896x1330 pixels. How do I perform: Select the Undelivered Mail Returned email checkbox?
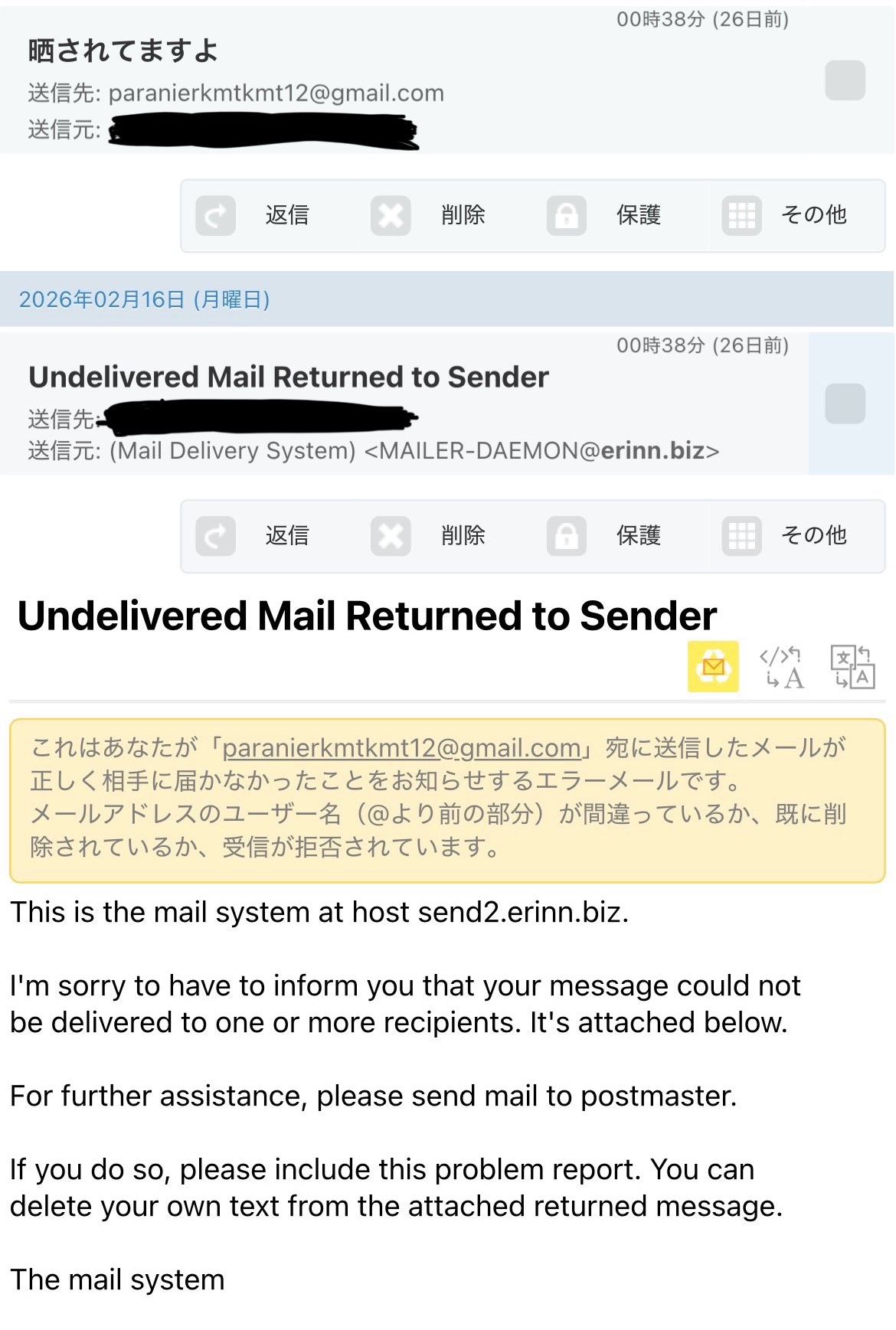[845, 404]
